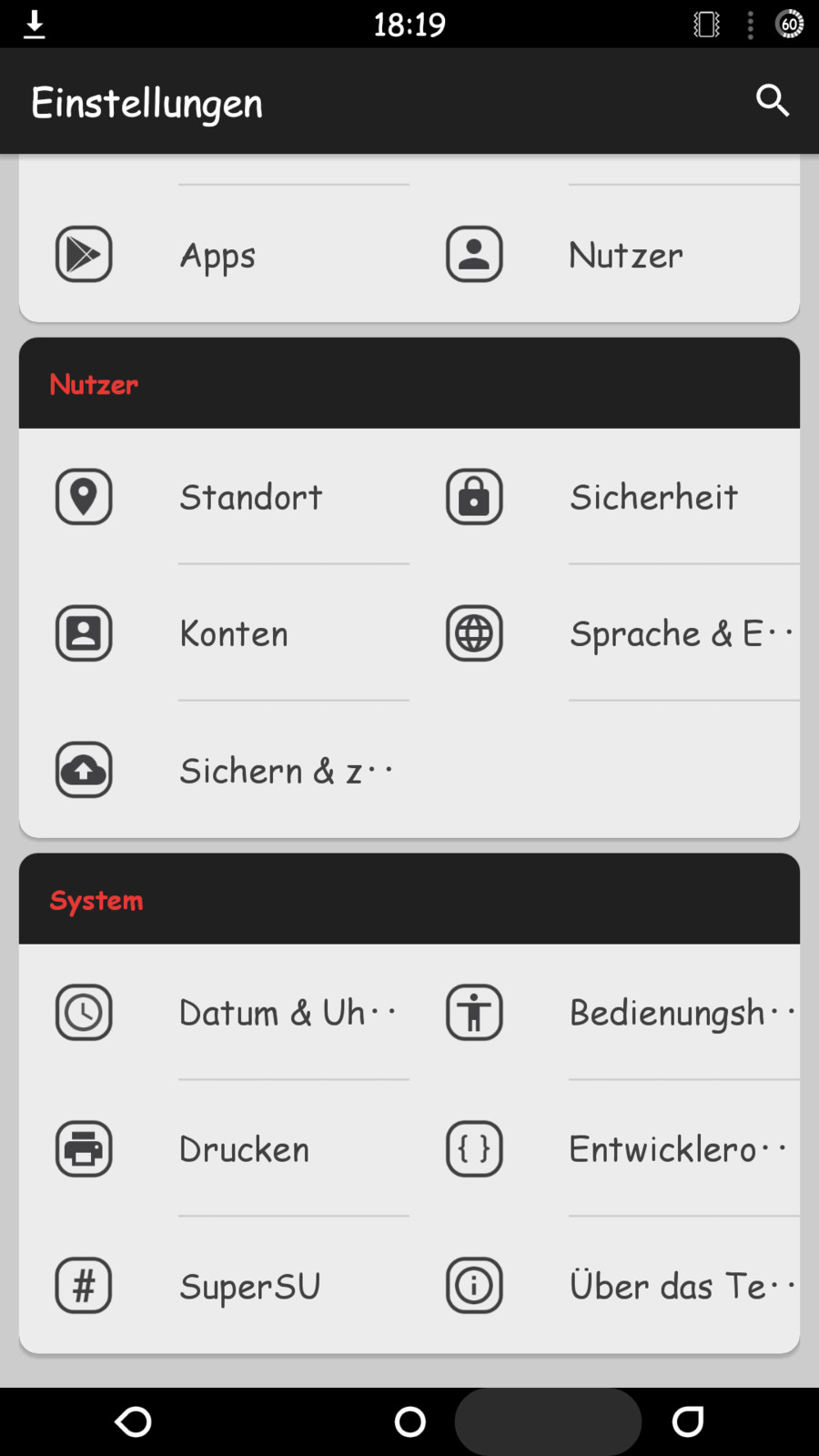Open Sichern & zurücksetzen option
819x1456 pixels.
pyautogui.click(x=285, y=771)
